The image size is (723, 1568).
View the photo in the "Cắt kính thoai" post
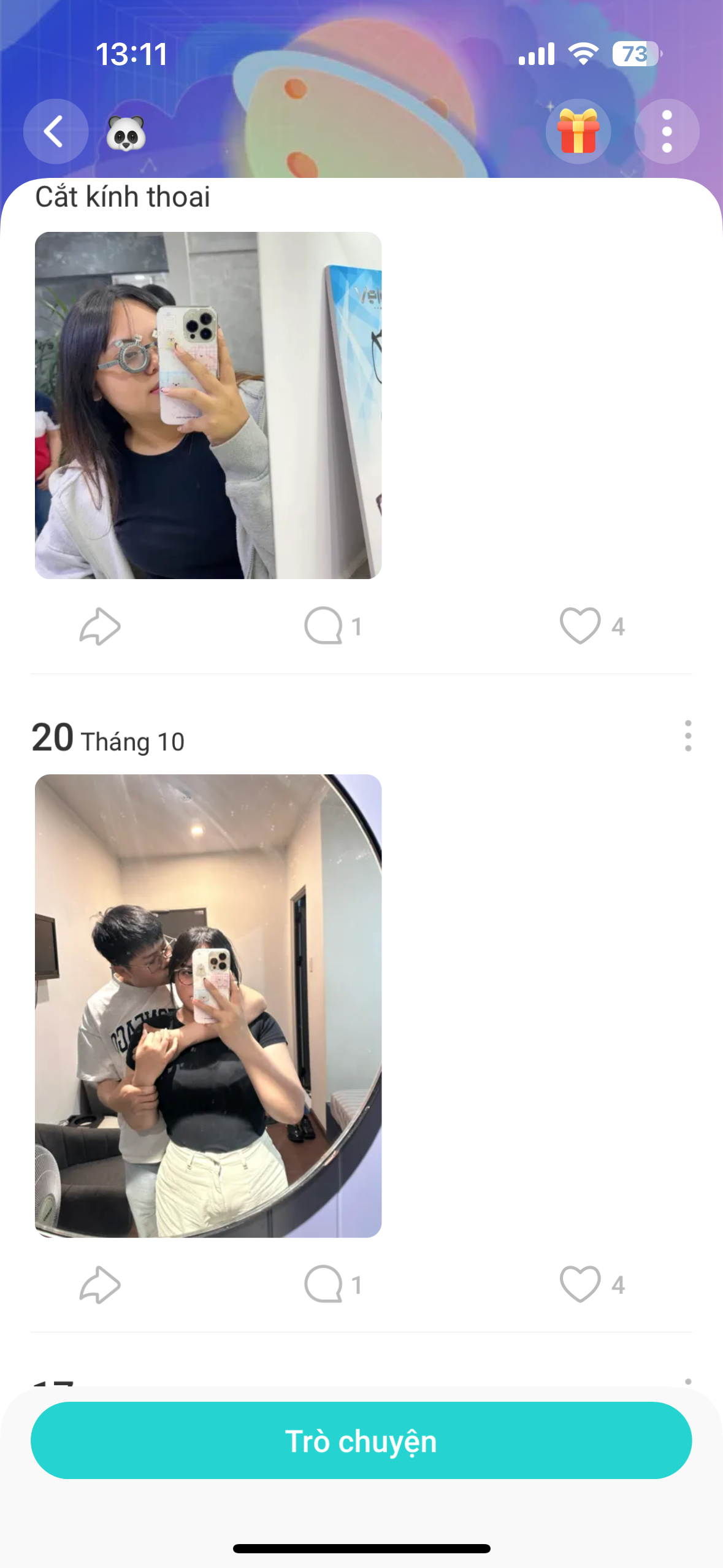click(x=208, y=405)
